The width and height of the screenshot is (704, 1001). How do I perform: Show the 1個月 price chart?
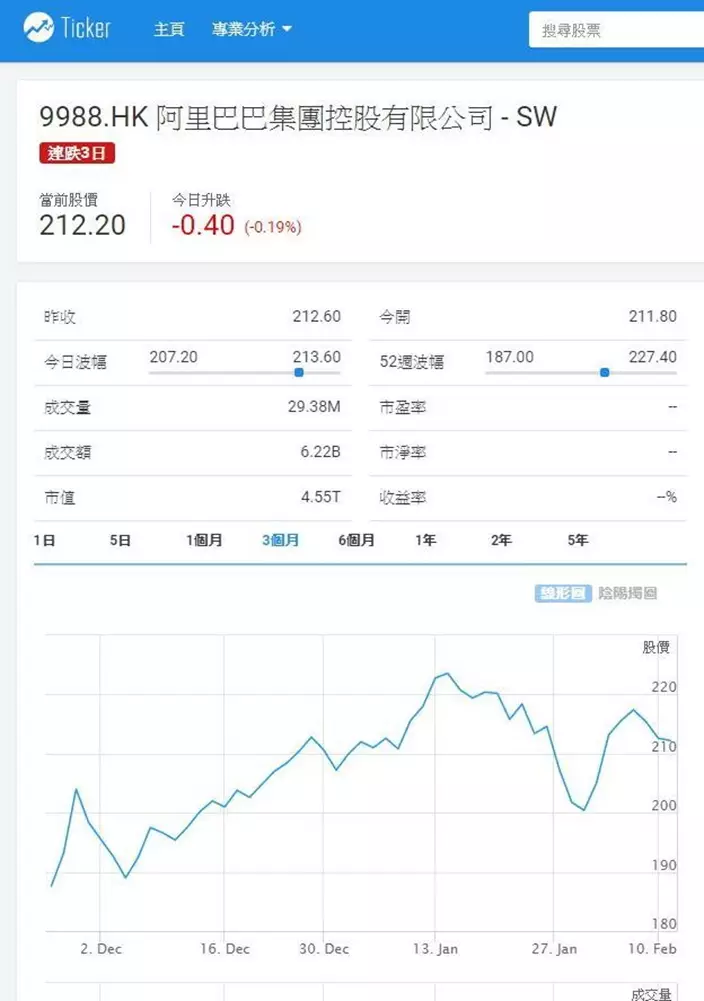pos(204,540)
